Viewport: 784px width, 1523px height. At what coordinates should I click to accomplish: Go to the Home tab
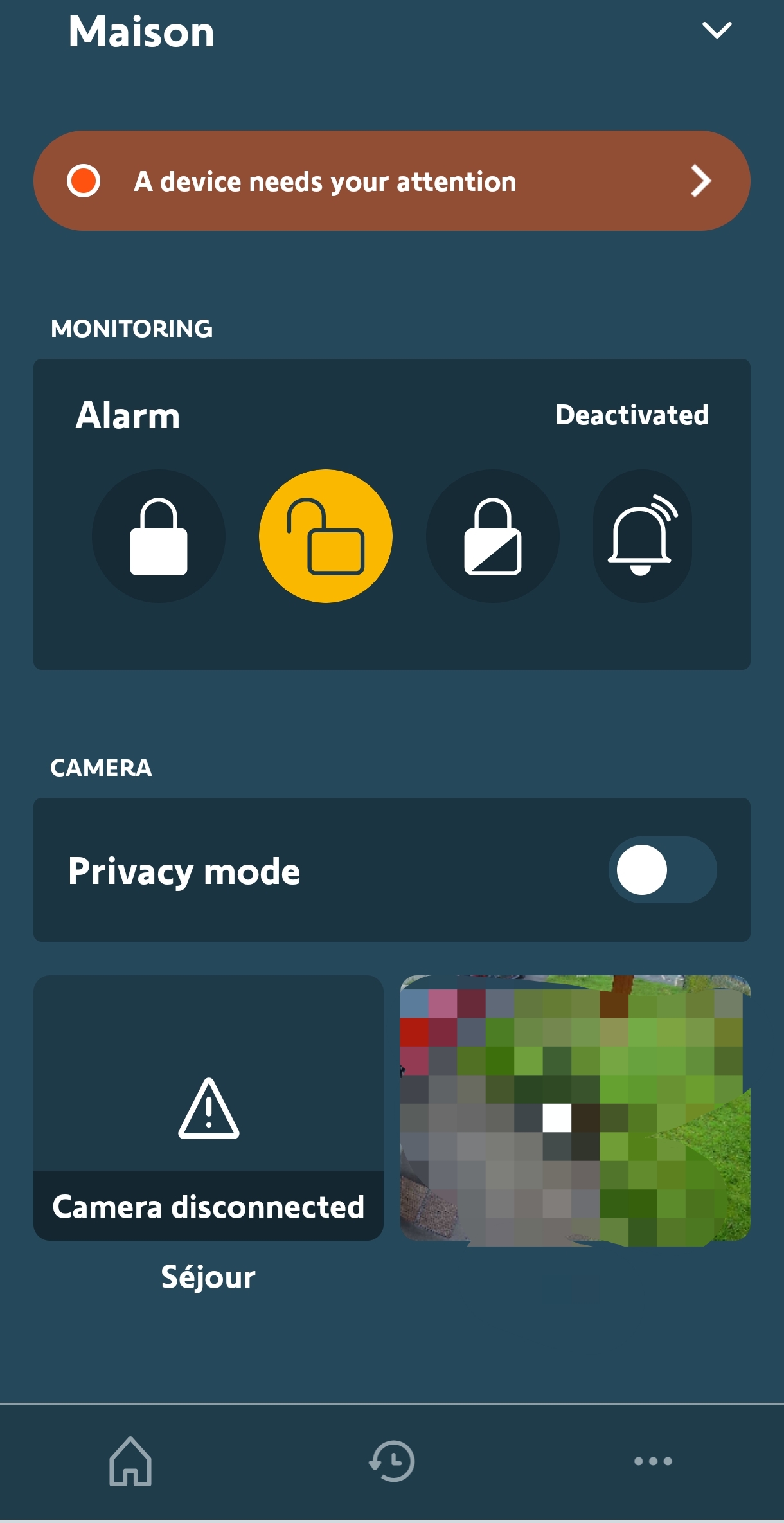130,1461
